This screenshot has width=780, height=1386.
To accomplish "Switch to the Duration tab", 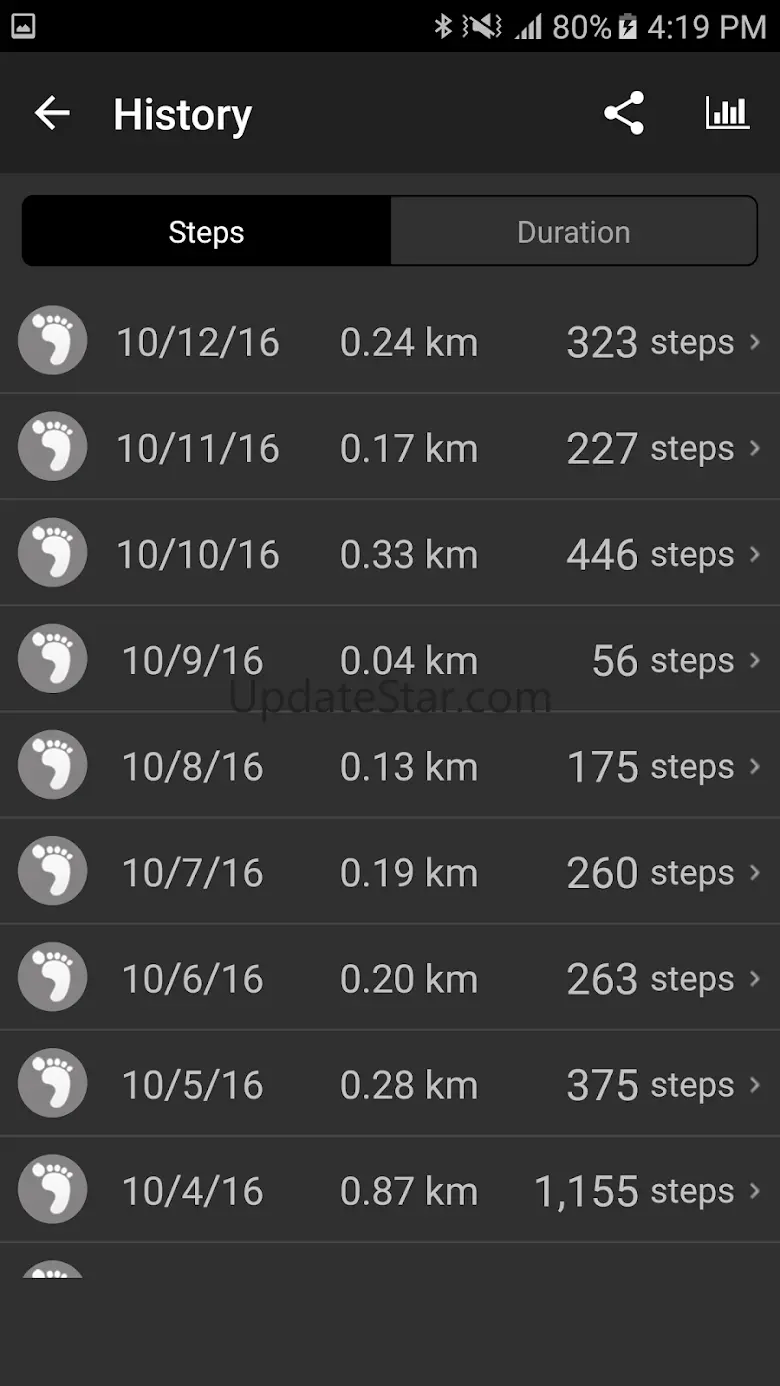I will pos(573,232).
